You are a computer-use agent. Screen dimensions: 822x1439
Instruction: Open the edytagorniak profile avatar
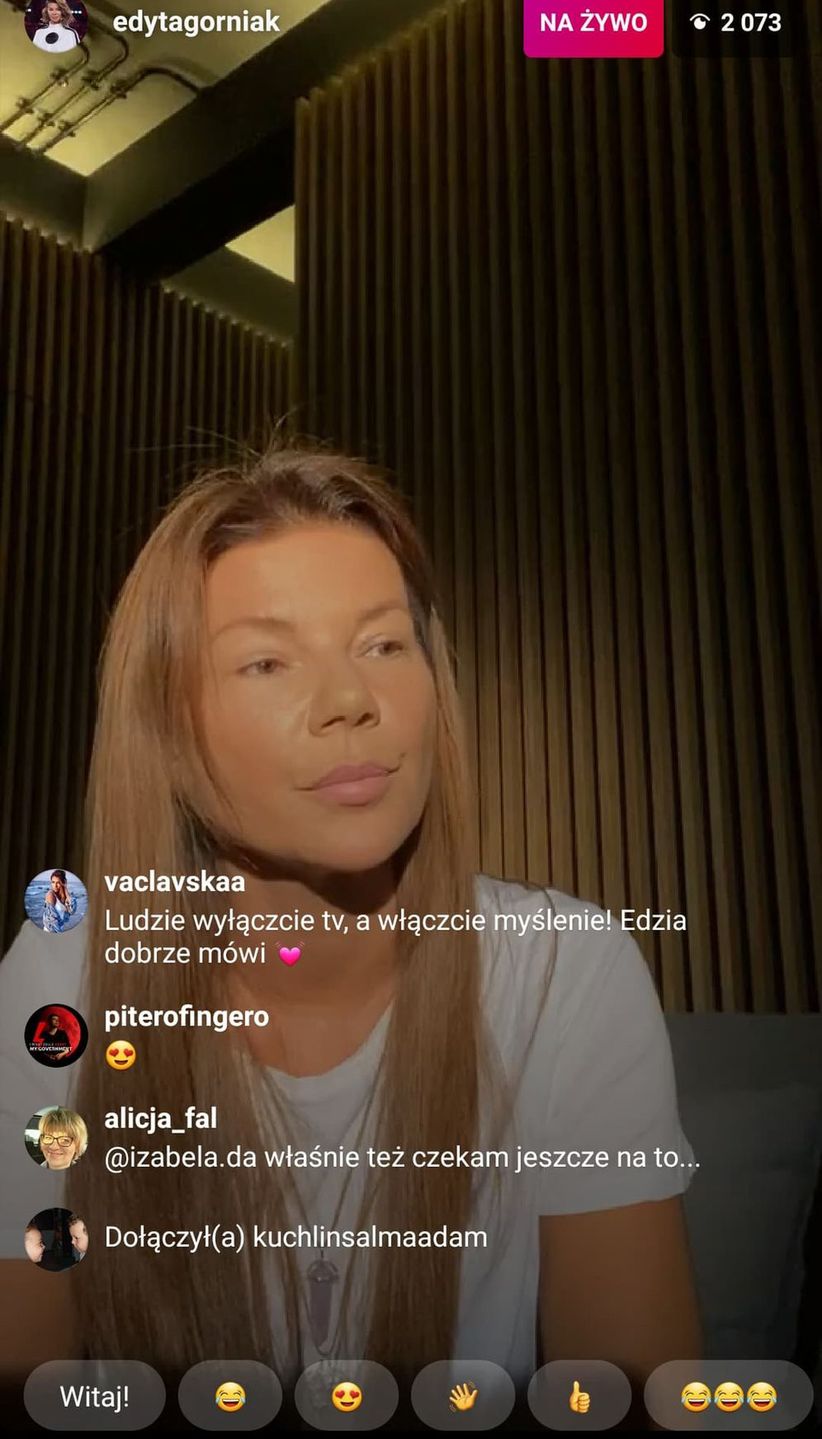point(55,23)
